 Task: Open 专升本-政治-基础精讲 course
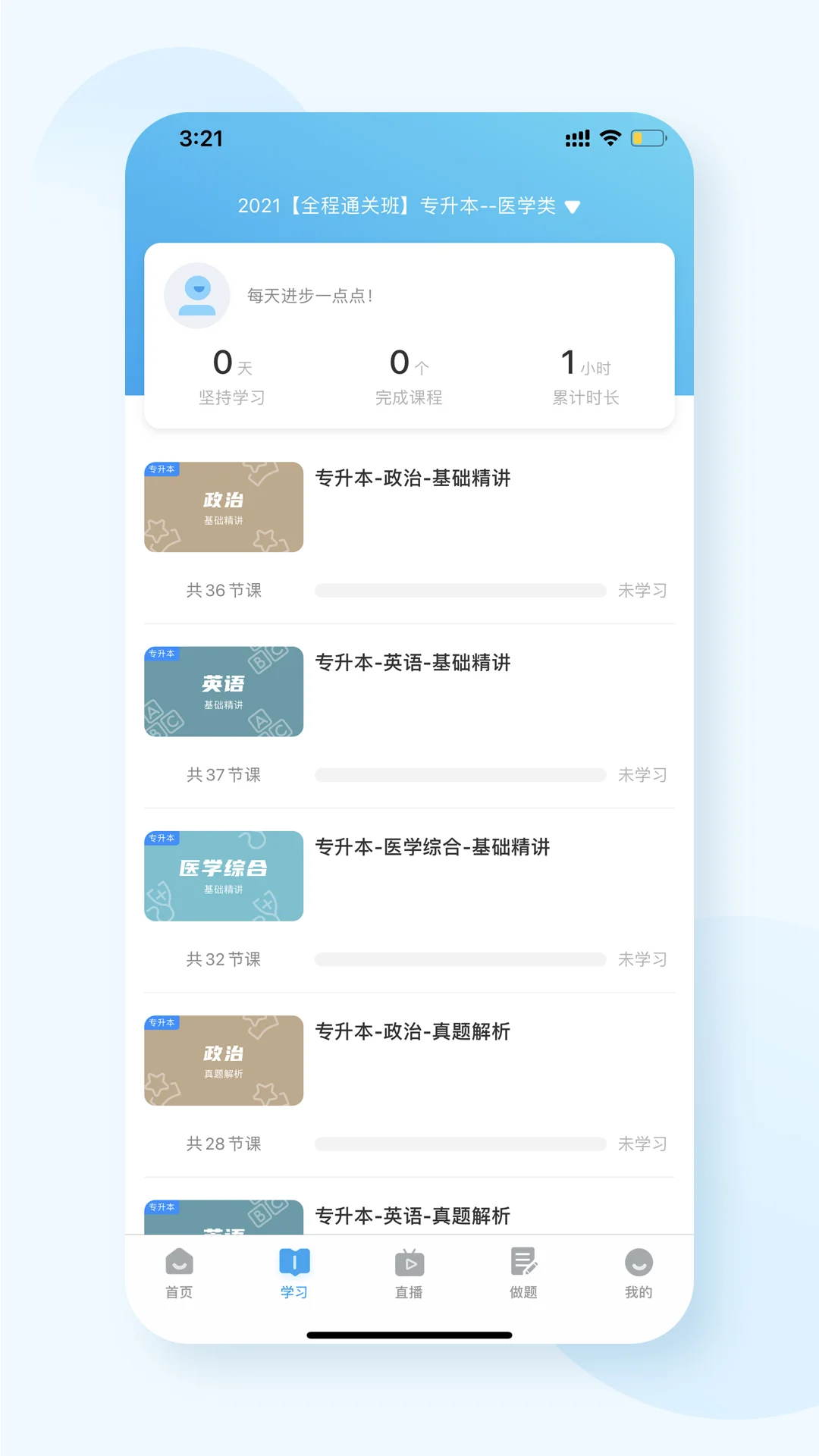414,479
